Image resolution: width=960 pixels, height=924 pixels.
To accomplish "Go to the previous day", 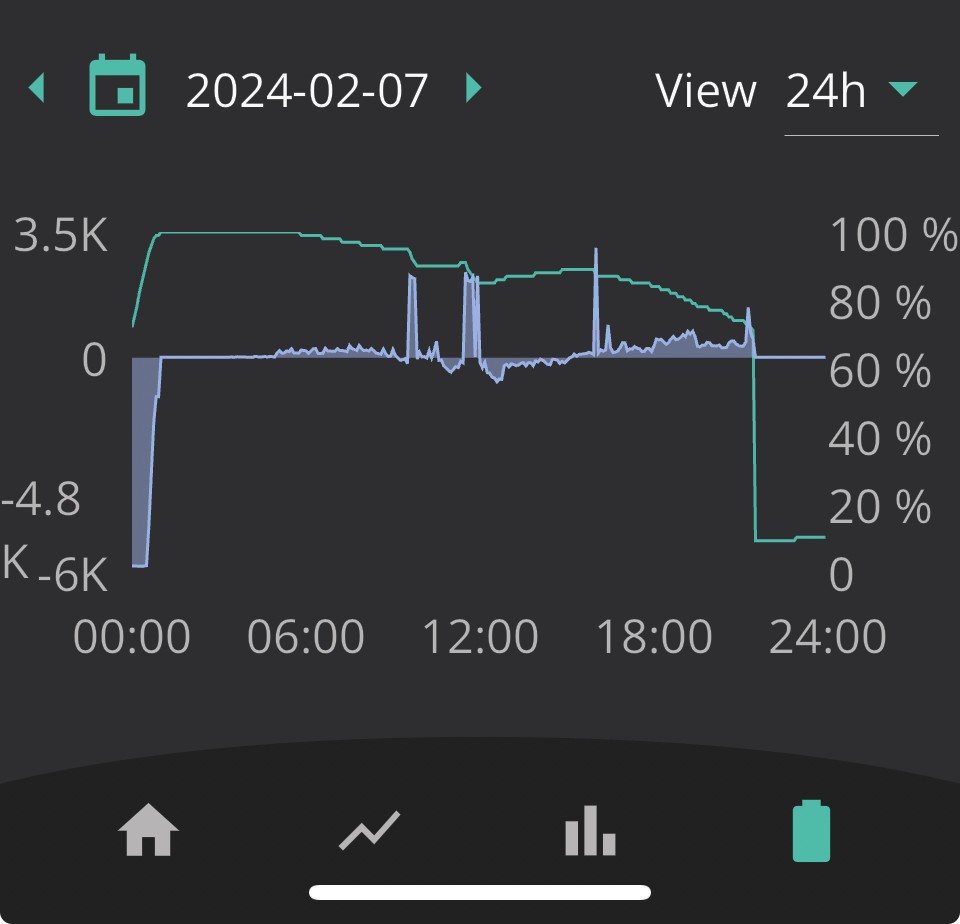I will 37,88.
